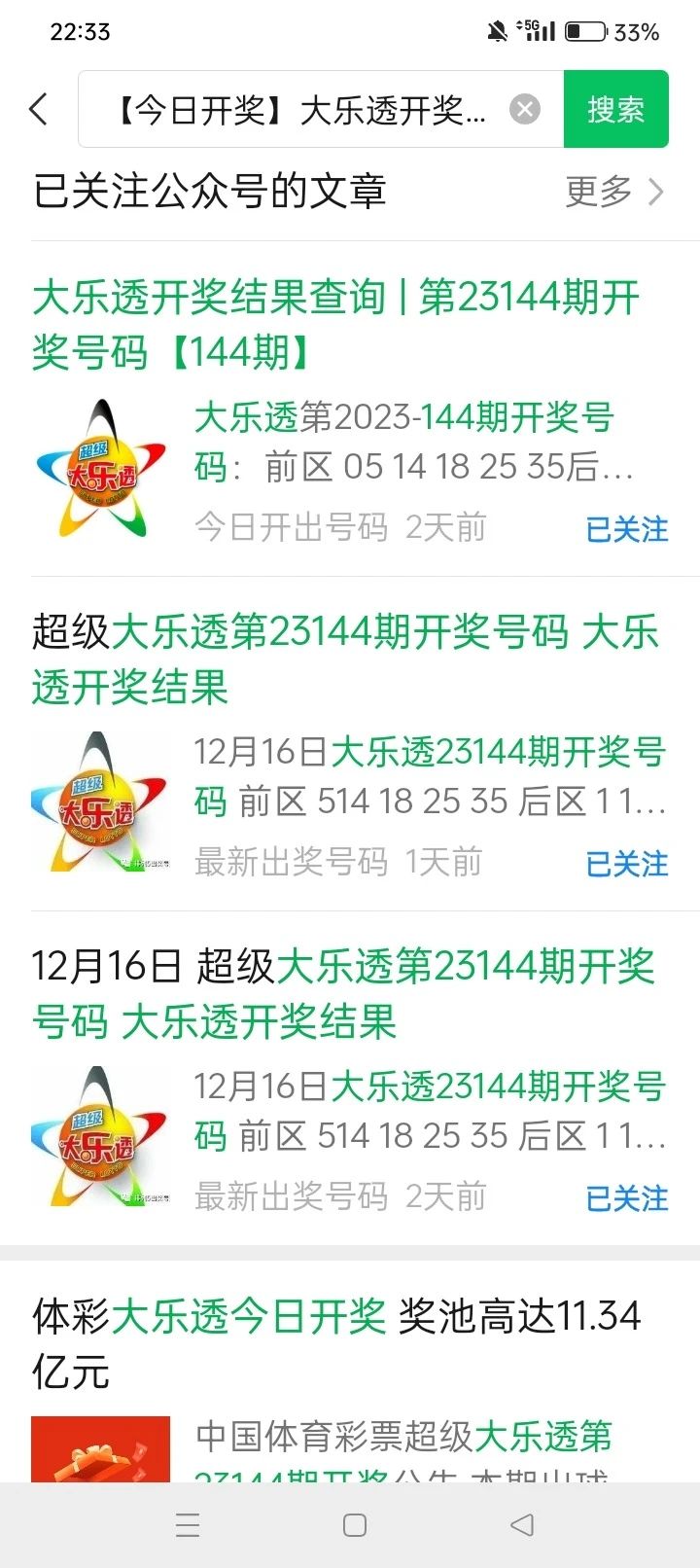Viewport: 700px width, 1568px height.
Task: Go to home screen via system home button
Action: [x=355, y=1524]
